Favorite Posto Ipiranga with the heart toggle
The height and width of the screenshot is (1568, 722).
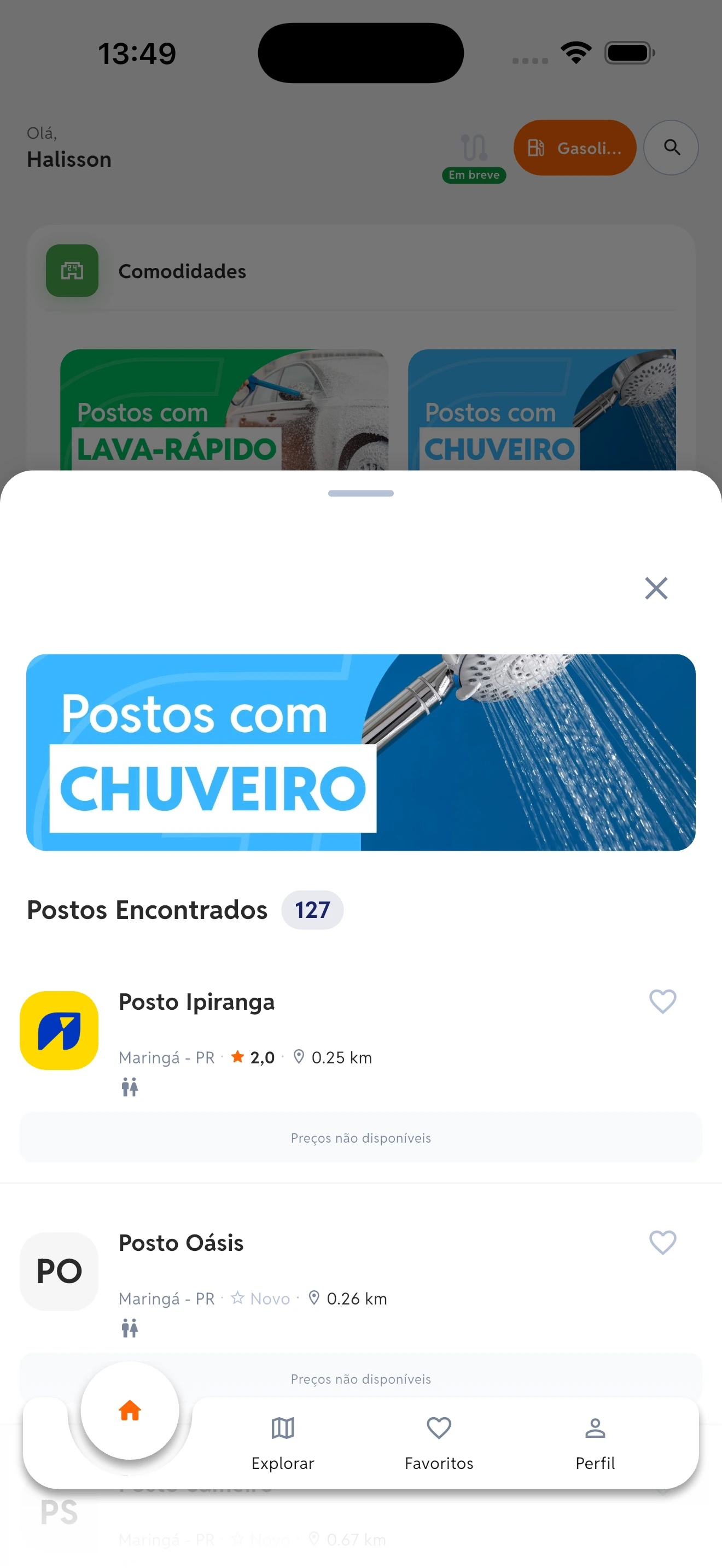[x=662, y=1002]
